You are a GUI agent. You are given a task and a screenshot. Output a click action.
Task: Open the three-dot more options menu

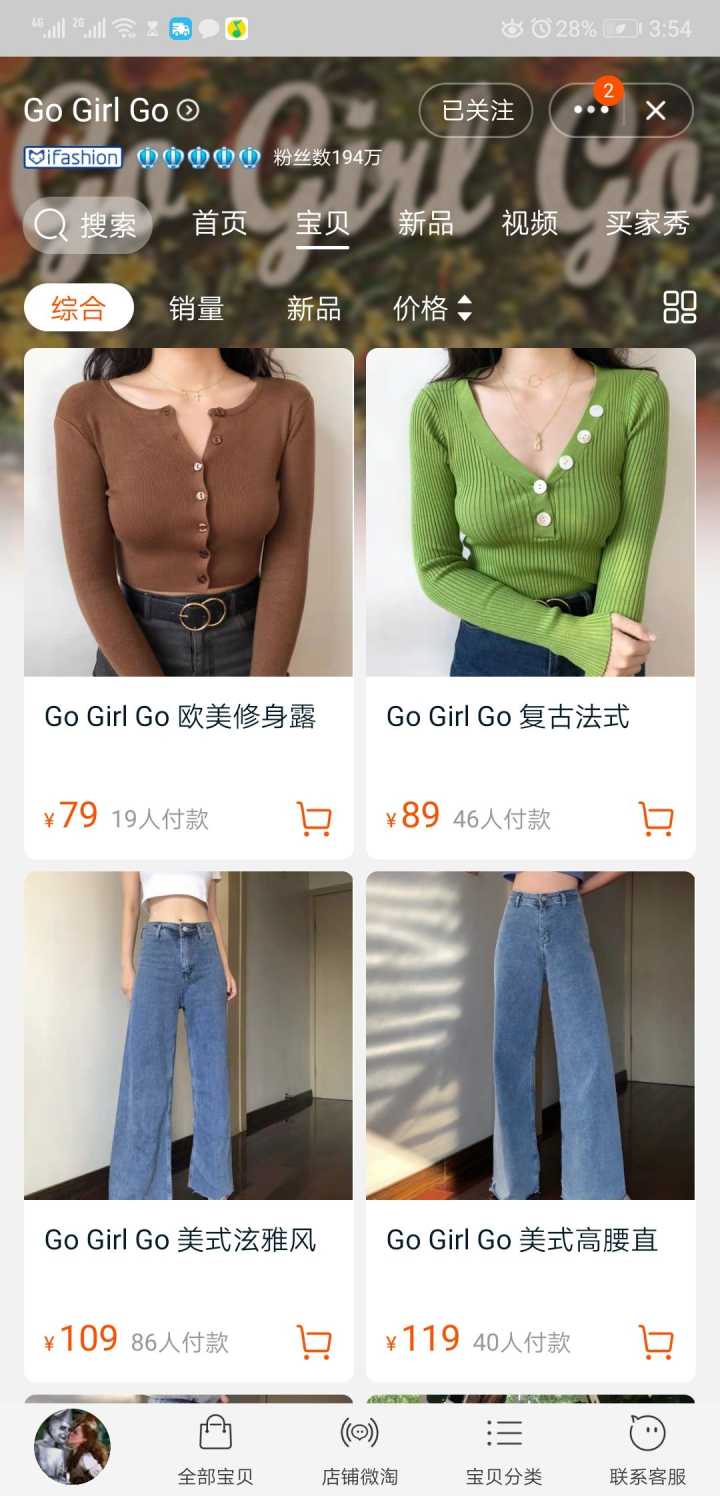pyautogui.click(x=590, y=110)
